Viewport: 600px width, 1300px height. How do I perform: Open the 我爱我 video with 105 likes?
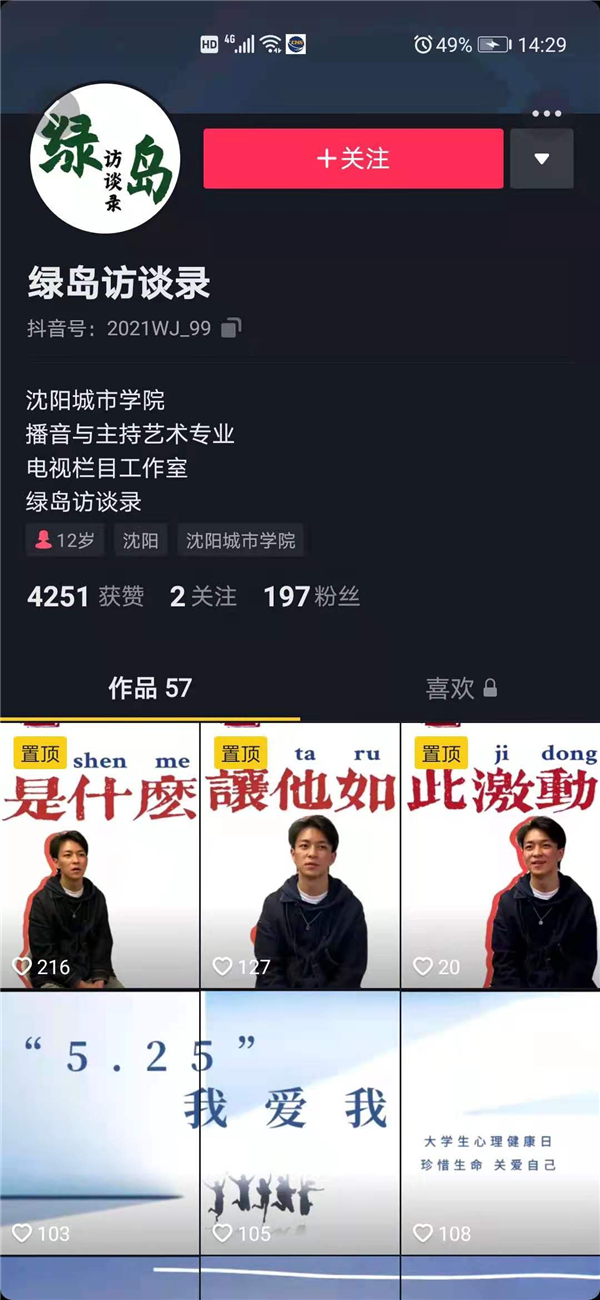[300, 1120]
